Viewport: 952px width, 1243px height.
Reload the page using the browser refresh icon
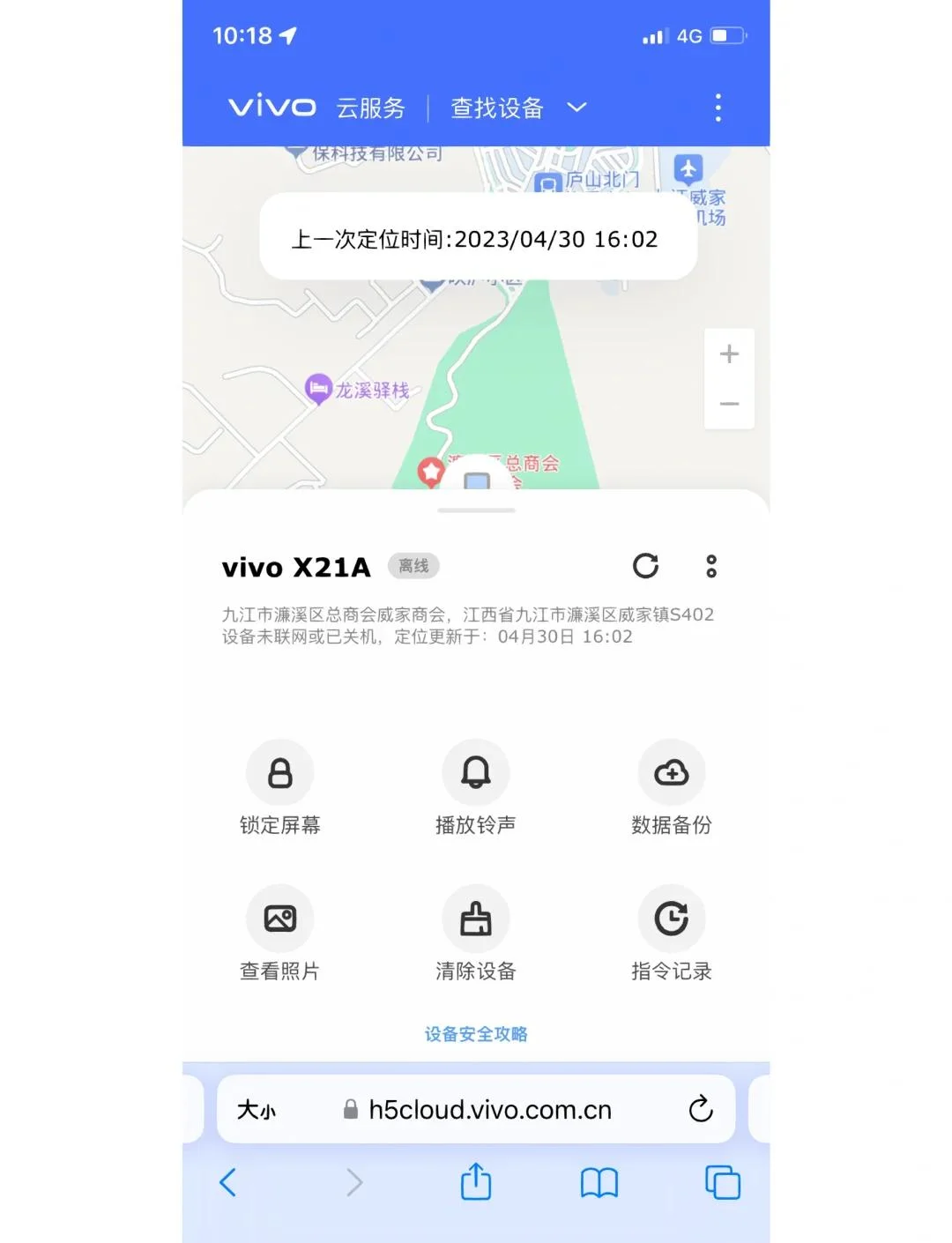pyautogui.click(x=701, y=1110)
